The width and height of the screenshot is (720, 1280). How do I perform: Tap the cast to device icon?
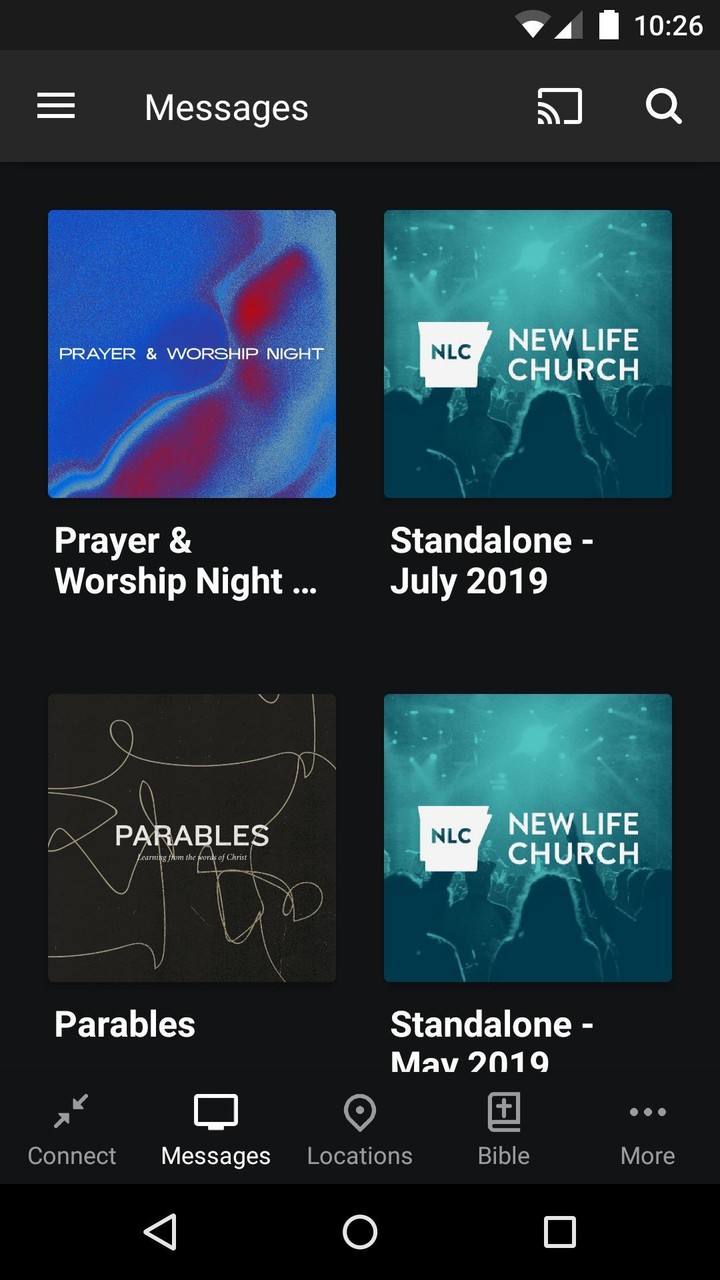point(559,107)
